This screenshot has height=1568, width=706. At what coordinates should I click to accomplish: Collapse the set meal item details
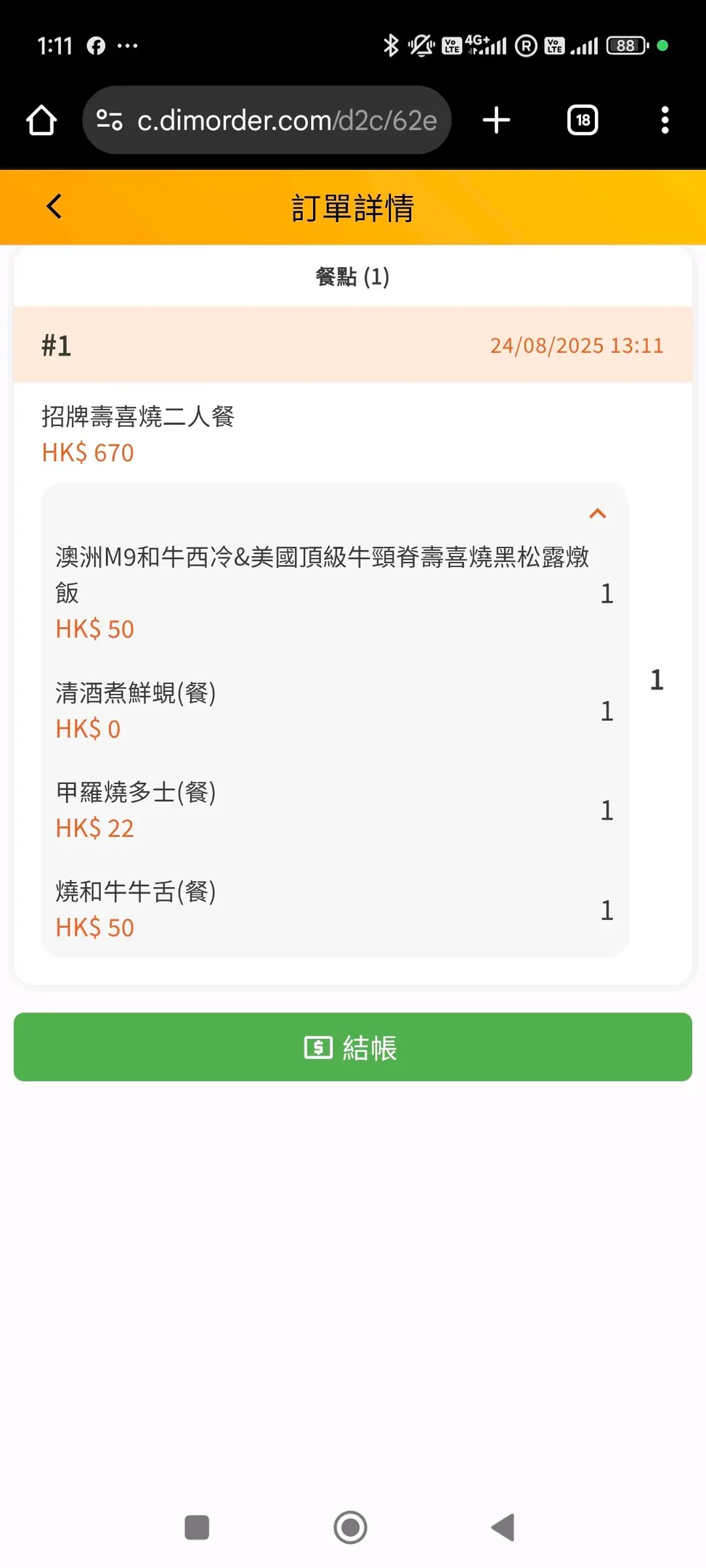pos(597,514)
